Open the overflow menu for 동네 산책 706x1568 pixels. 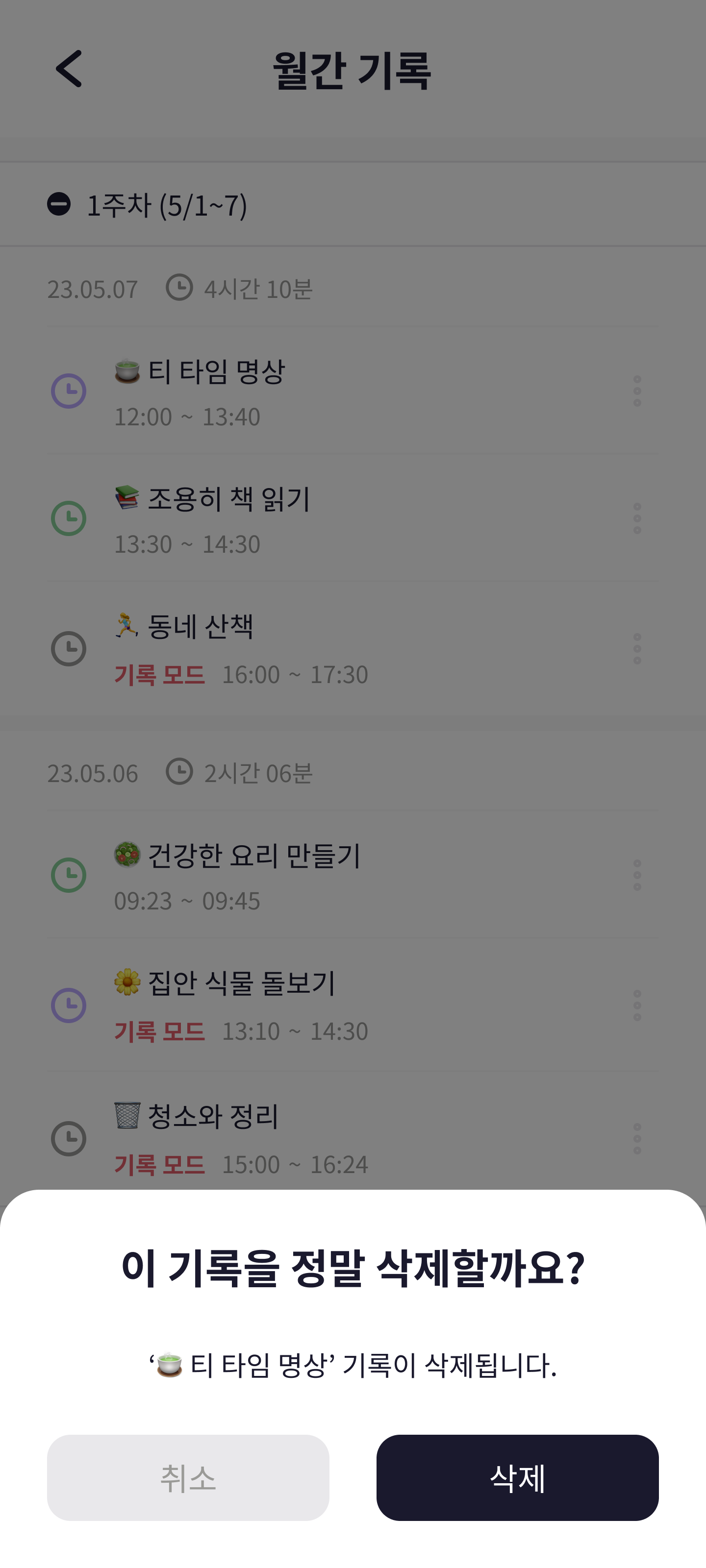637,649
